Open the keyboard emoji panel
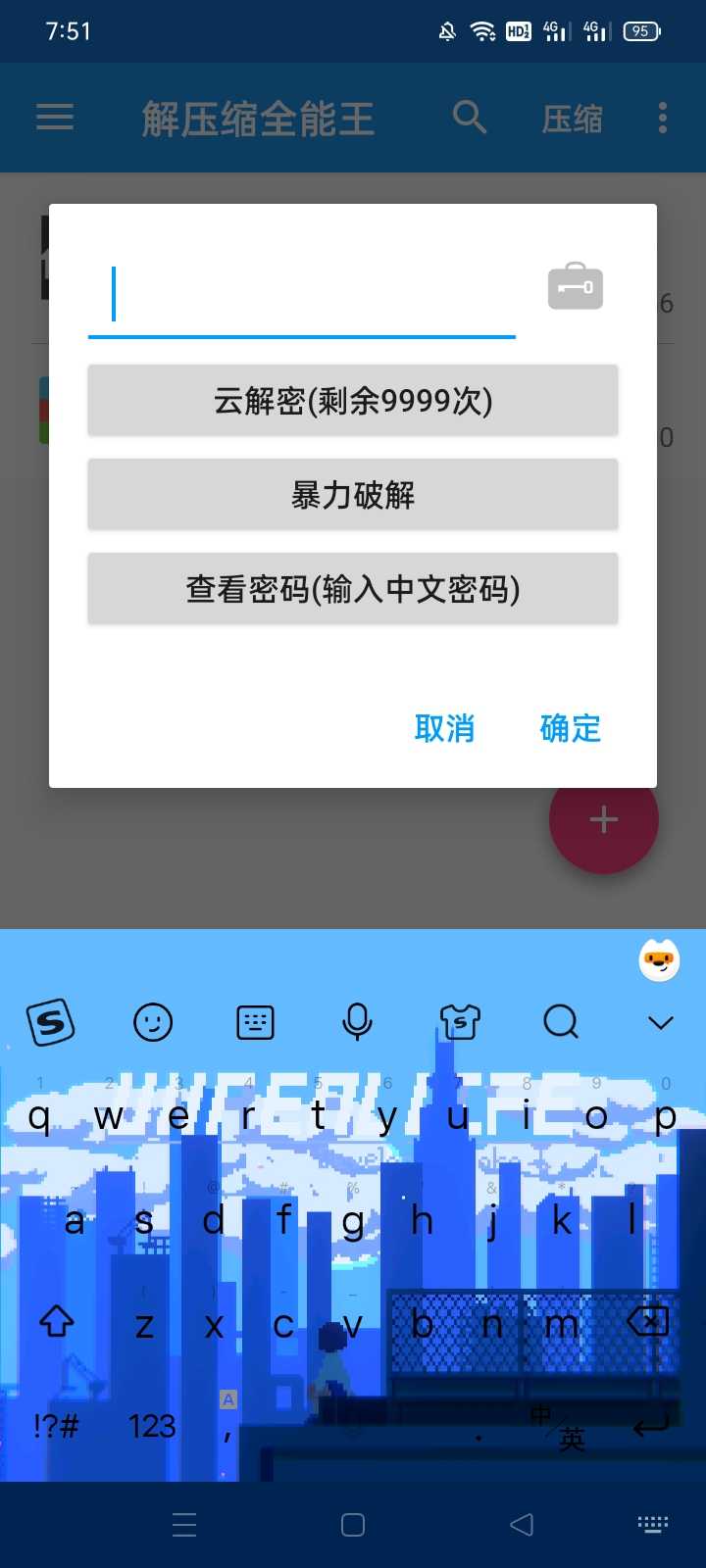The width and height of the screenshot is (706, 1568). [x=153, y=1022]
